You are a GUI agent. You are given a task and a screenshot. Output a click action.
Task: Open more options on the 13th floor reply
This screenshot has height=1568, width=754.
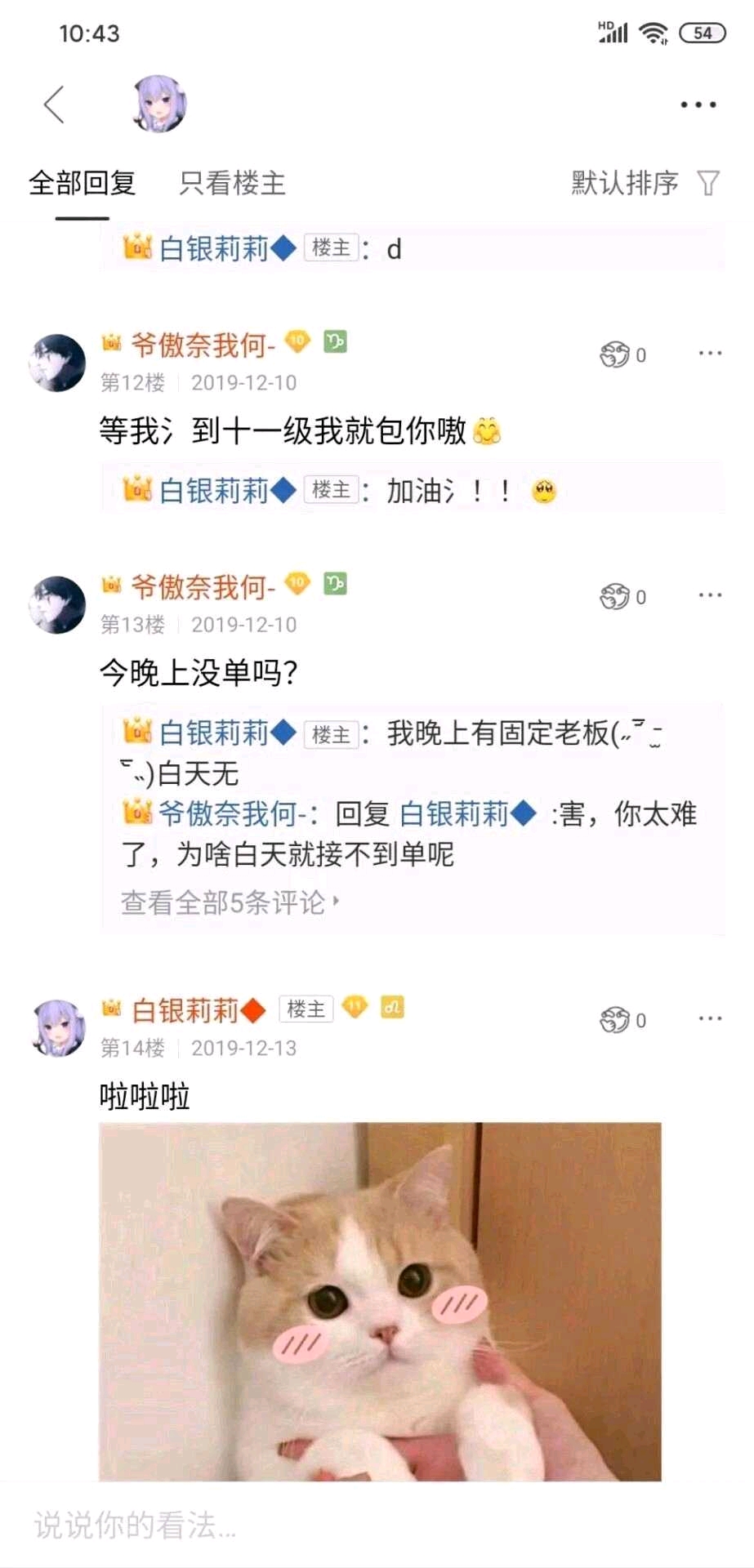[710, 595]
